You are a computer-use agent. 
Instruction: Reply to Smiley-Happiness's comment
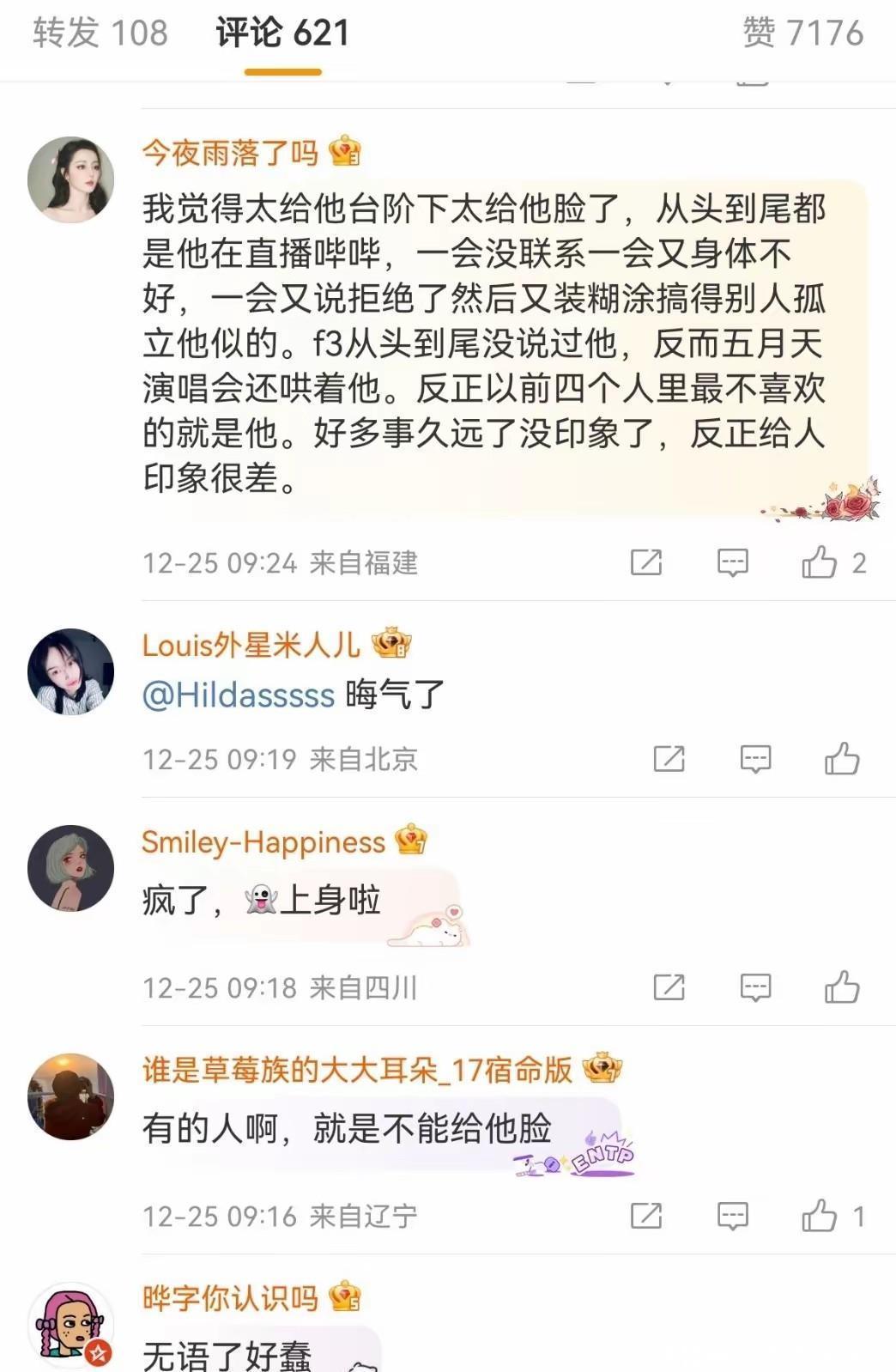[755, 987]
